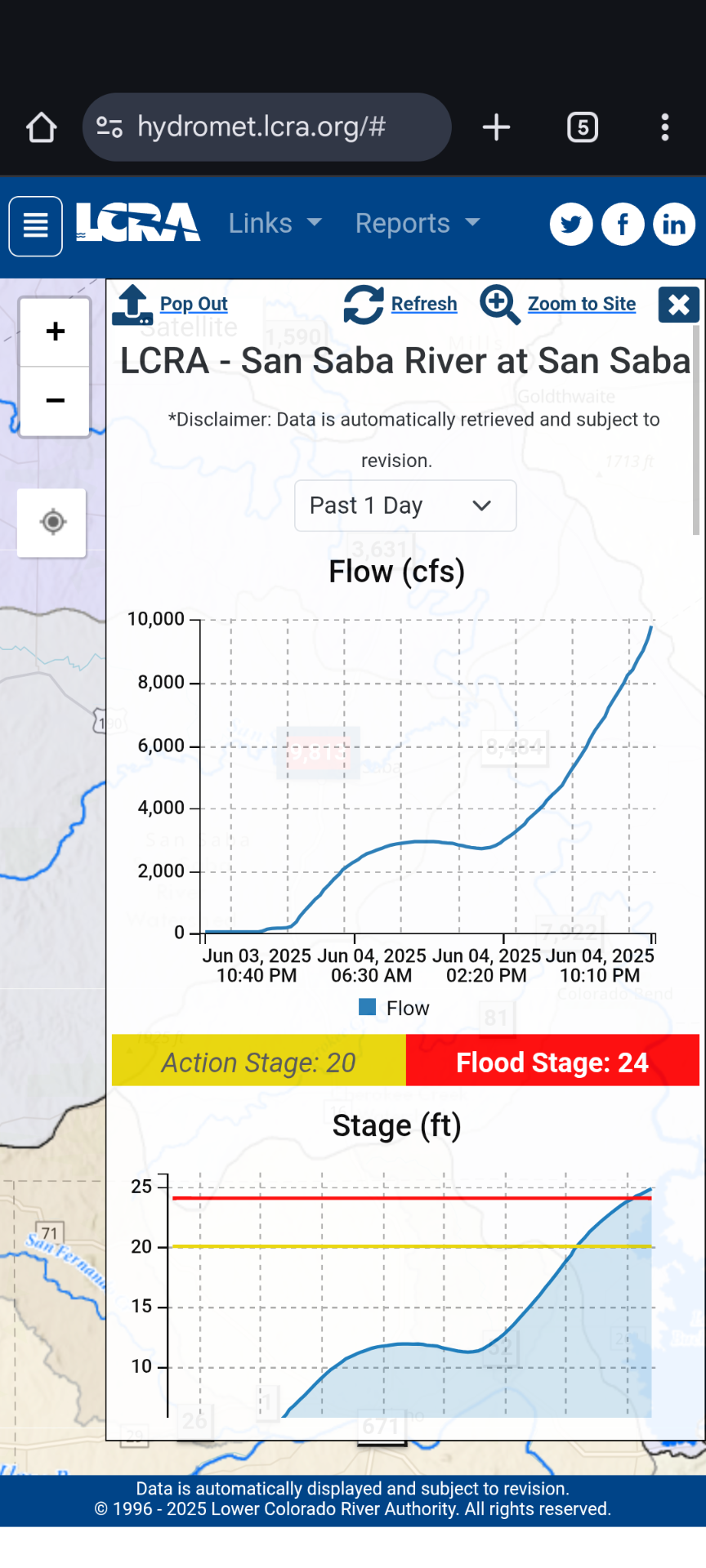Zoom in on the map
706x1568 pixels.
(x=55, y=332)
